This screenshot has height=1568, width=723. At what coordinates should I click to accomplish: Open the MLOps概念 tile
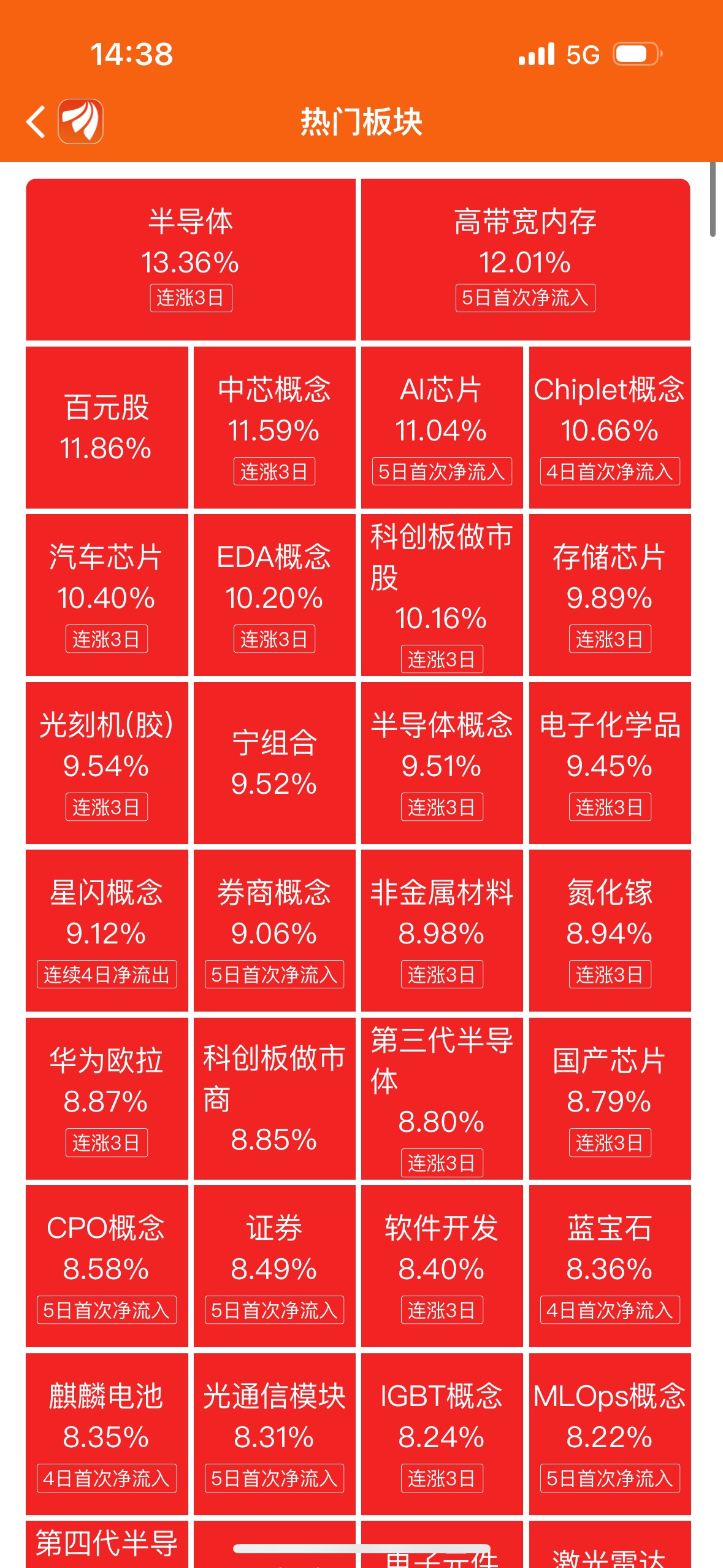(x=610, y=1434)
